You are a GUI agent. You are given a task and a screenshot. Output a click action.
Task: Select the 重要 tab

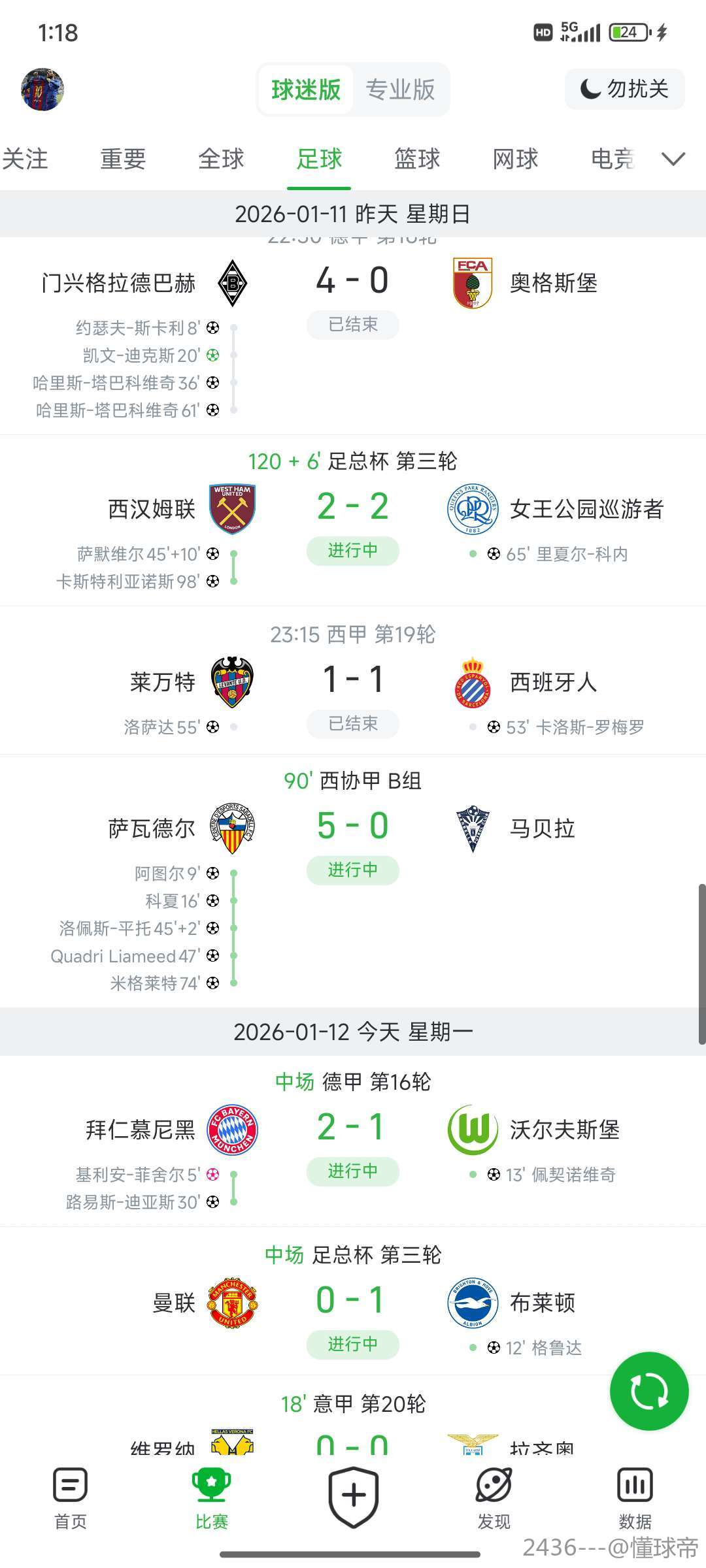(123, 159)
